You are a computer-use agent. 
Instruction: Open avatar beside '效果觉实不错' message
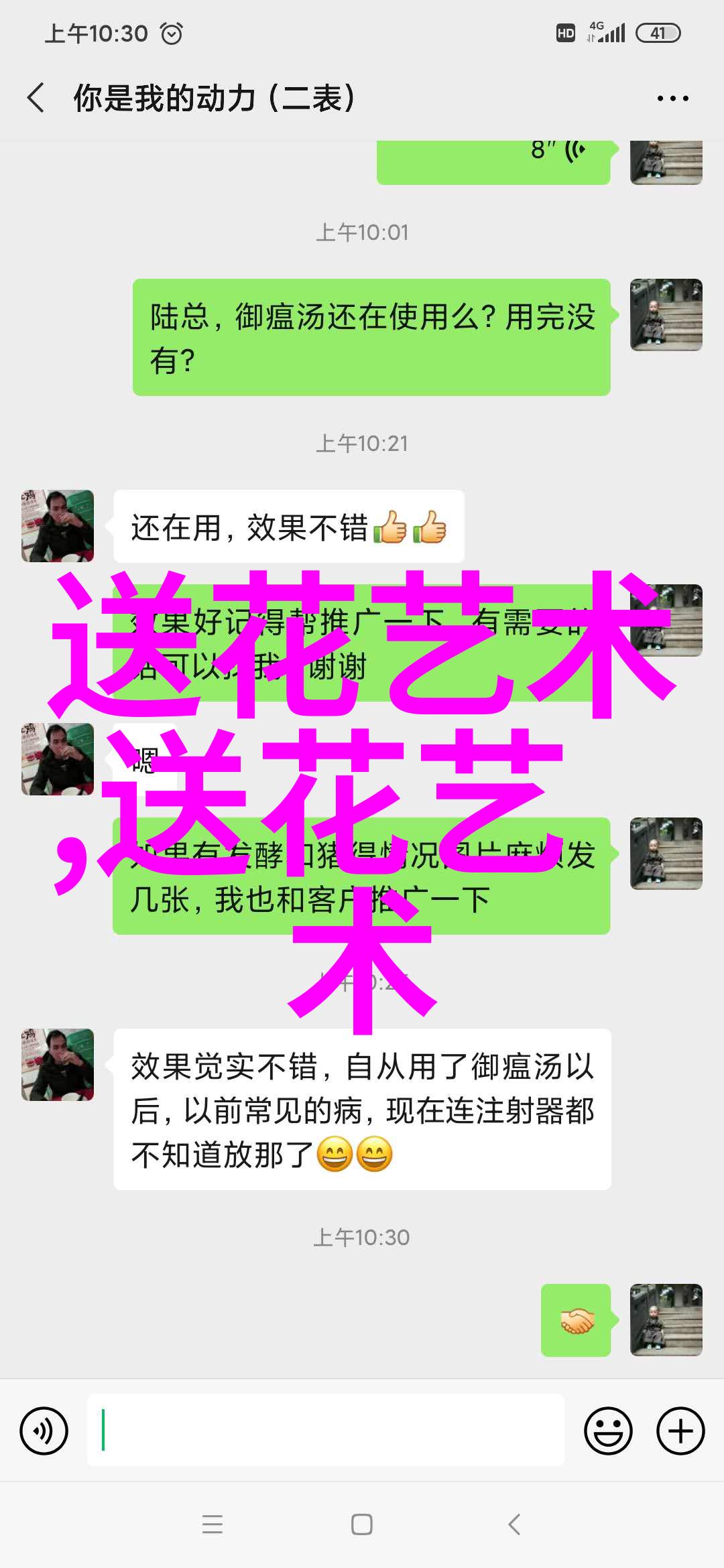pyautogui.click(x=58, y=1065)
